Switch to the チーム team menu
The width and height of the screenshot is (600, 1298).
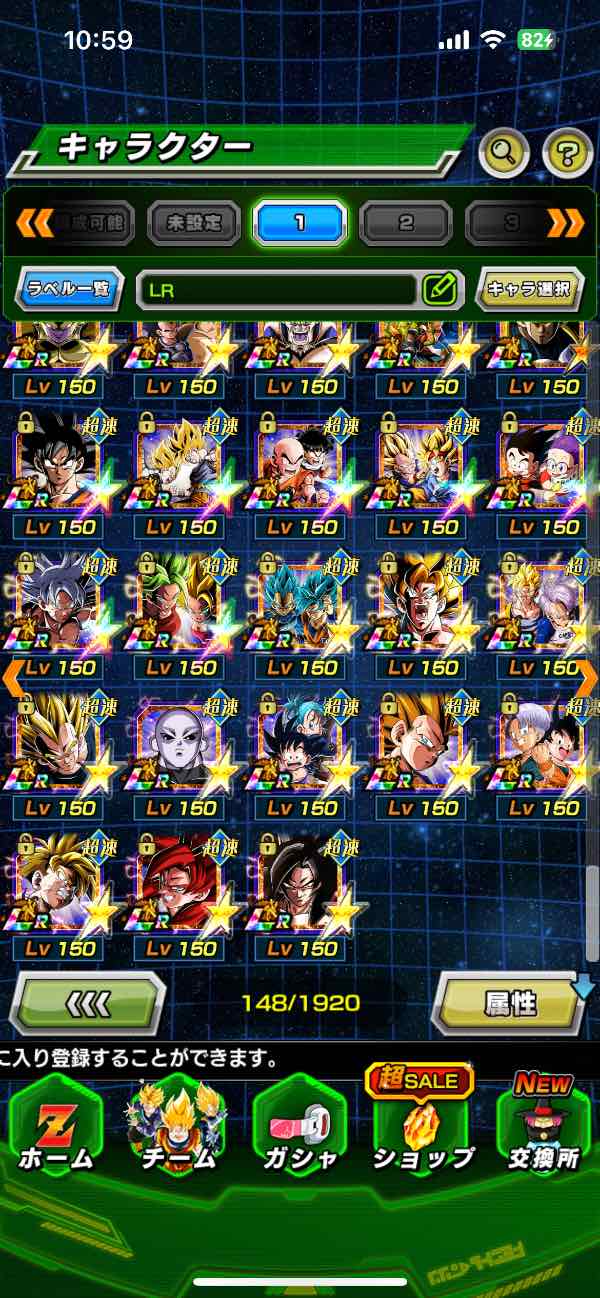pyautogui.click(x=177, y=1128)
